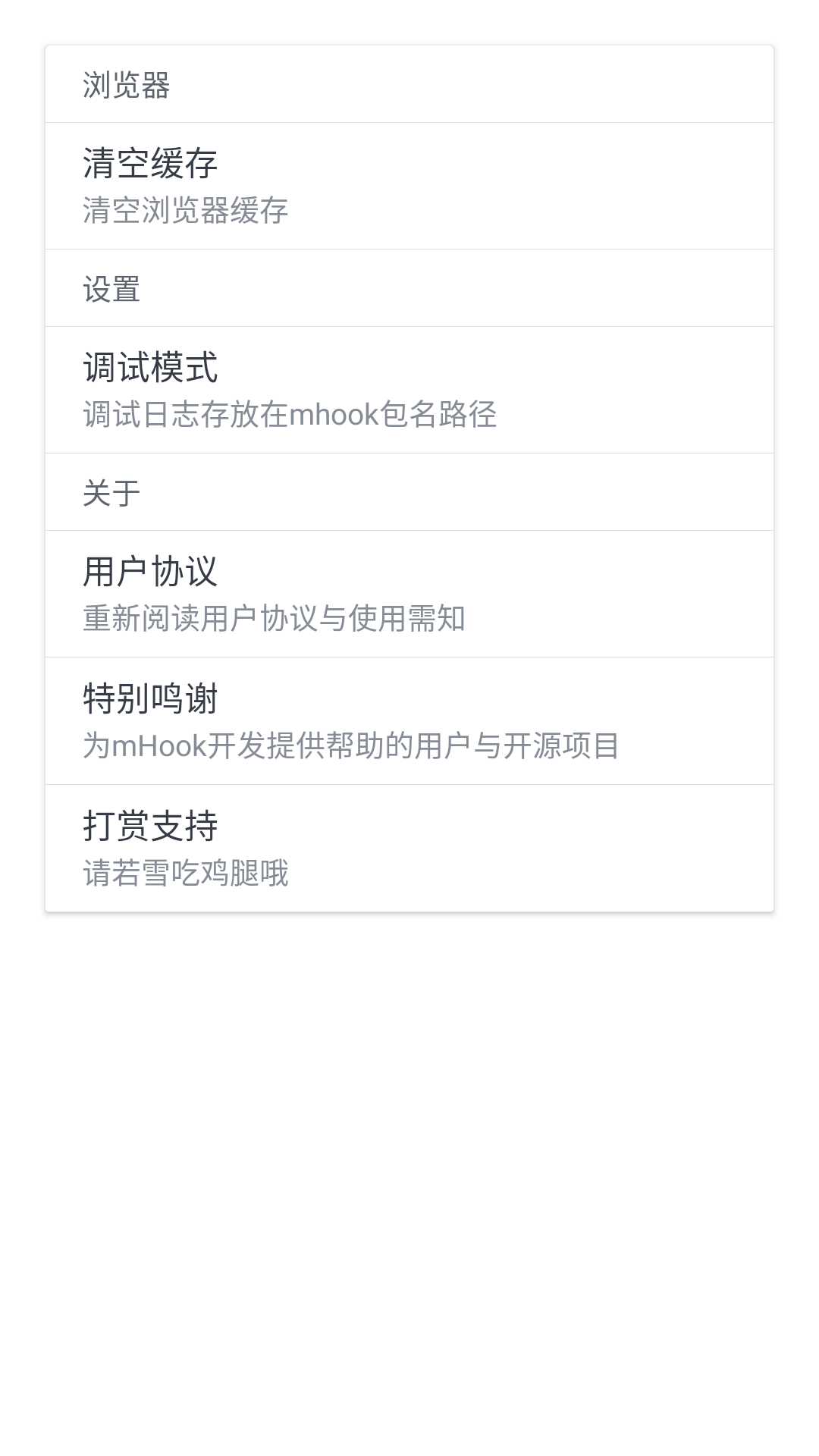Tap the 清空缓存 option to clear browser cache
This screenshot has width=819, height=1456.
point(149,162)
